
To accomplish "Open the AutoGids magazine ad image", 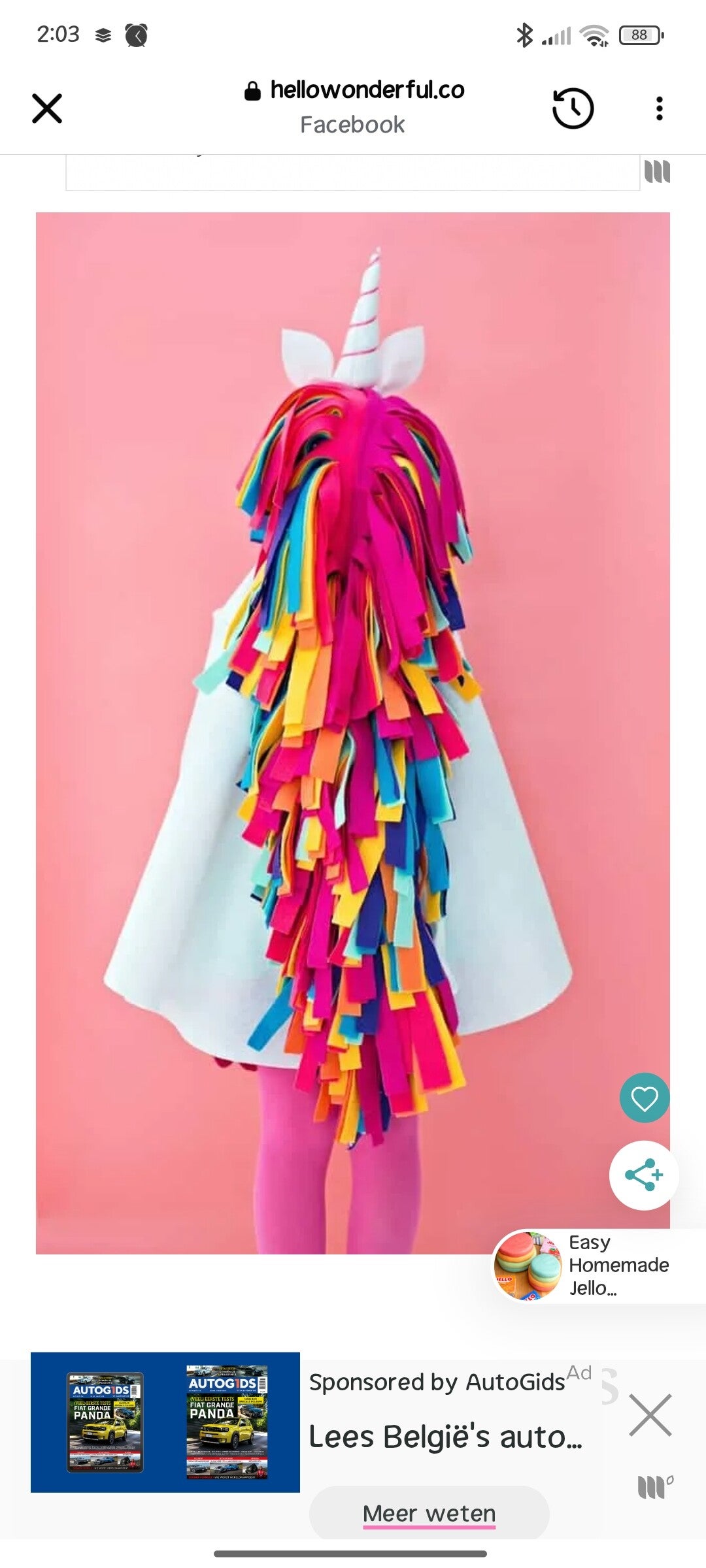I will tap(165, 1422).
